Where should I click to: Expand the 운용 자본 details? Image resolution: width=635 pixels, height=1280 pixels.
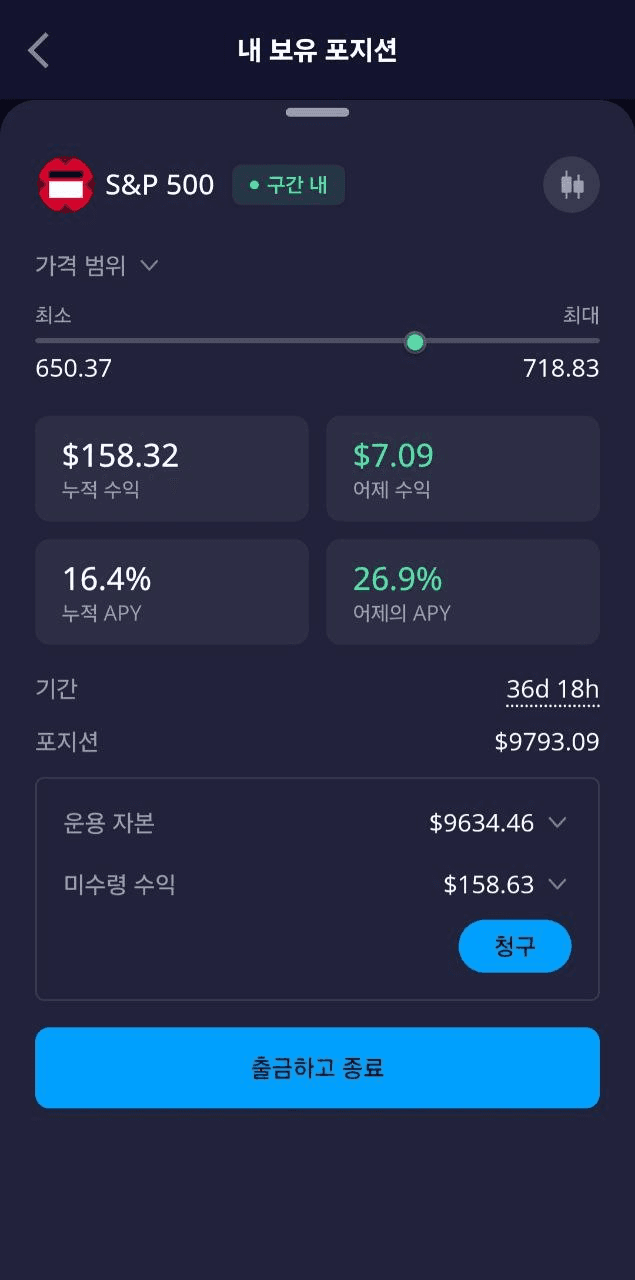558,823
